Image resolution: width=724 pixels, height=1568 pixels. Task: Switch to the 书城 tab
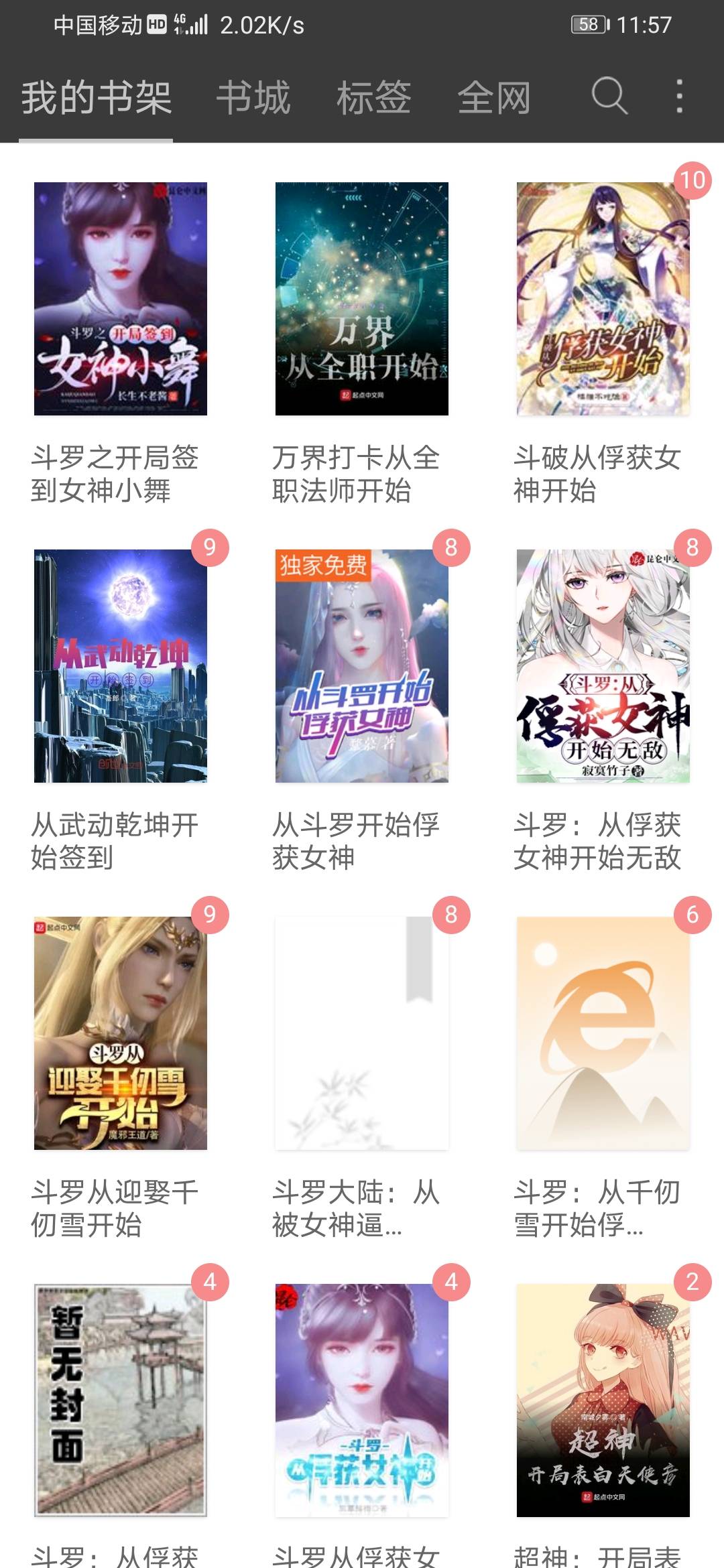pos(253,98)
